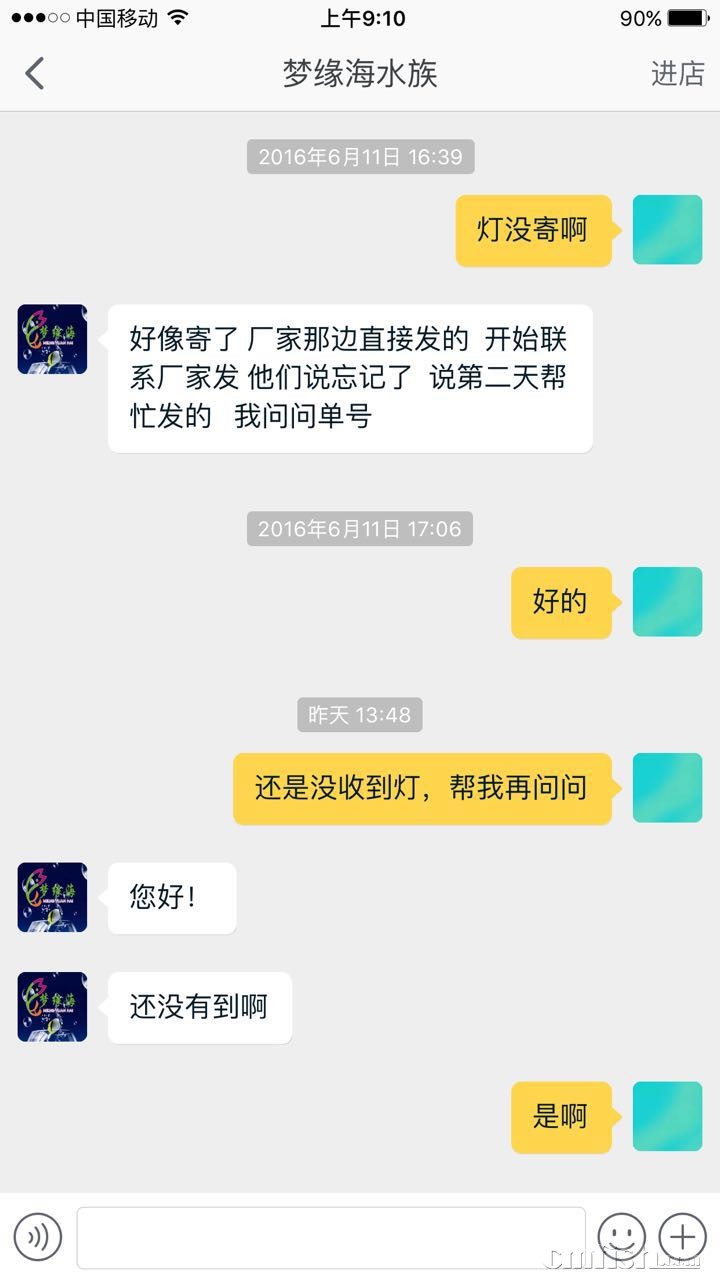
Task: Switch to voice message input
Action: 38,1237
